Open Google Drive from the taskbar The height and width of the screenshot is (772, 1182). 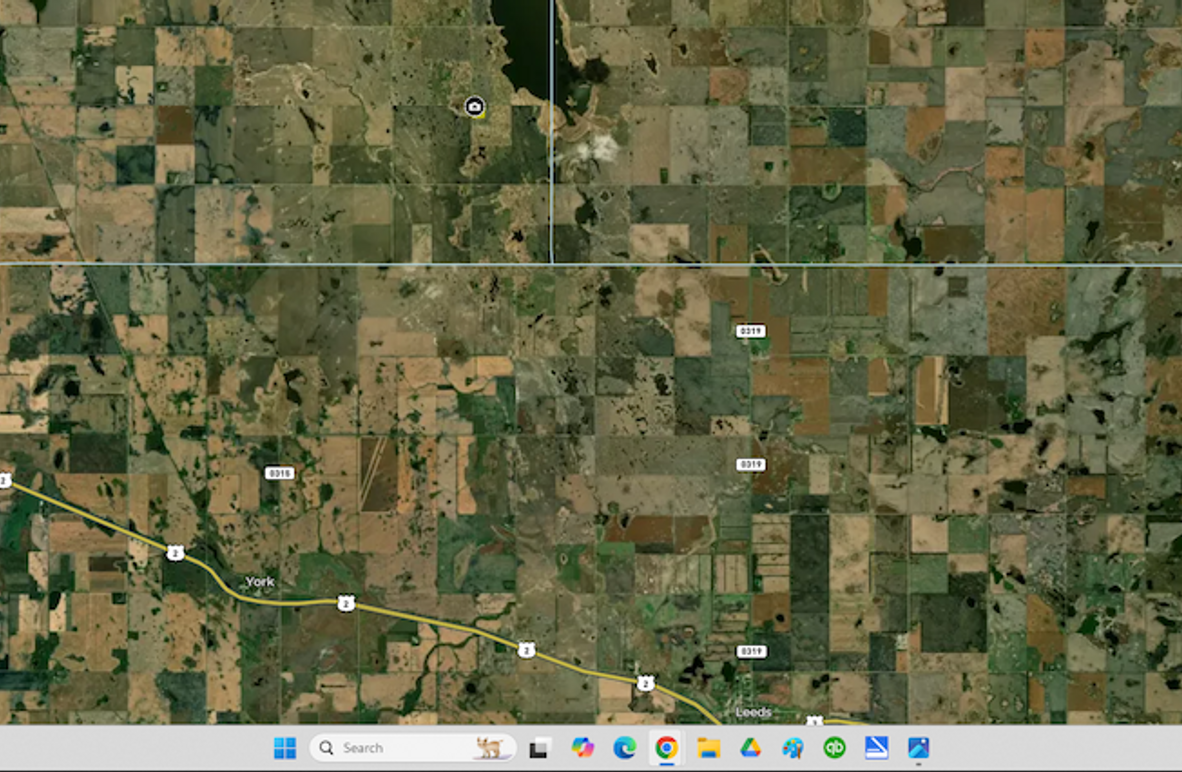(x=751, y=748)
